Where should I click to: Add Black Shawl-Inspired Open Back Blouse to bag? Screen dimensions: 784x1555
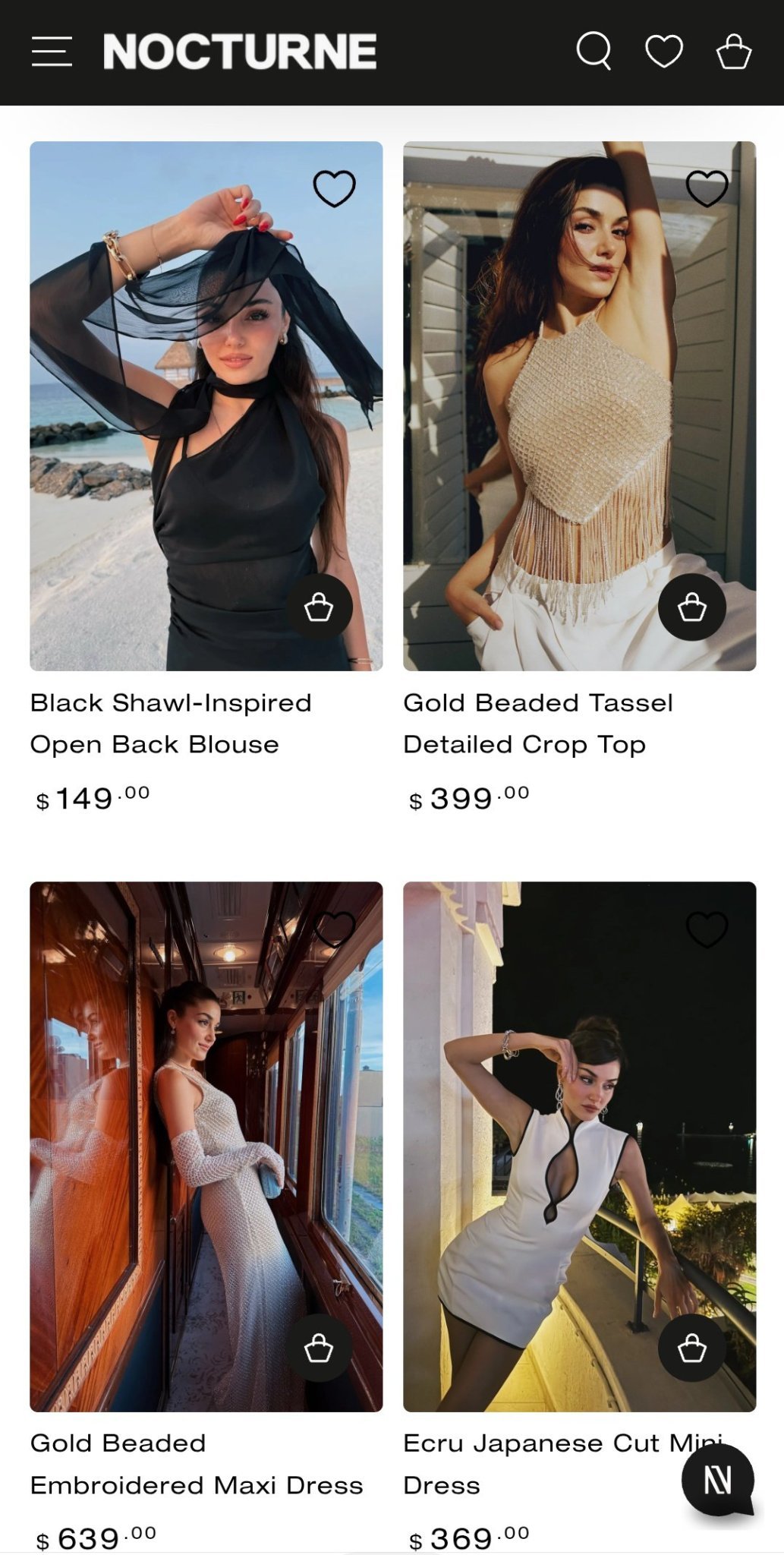pos(319,607)
